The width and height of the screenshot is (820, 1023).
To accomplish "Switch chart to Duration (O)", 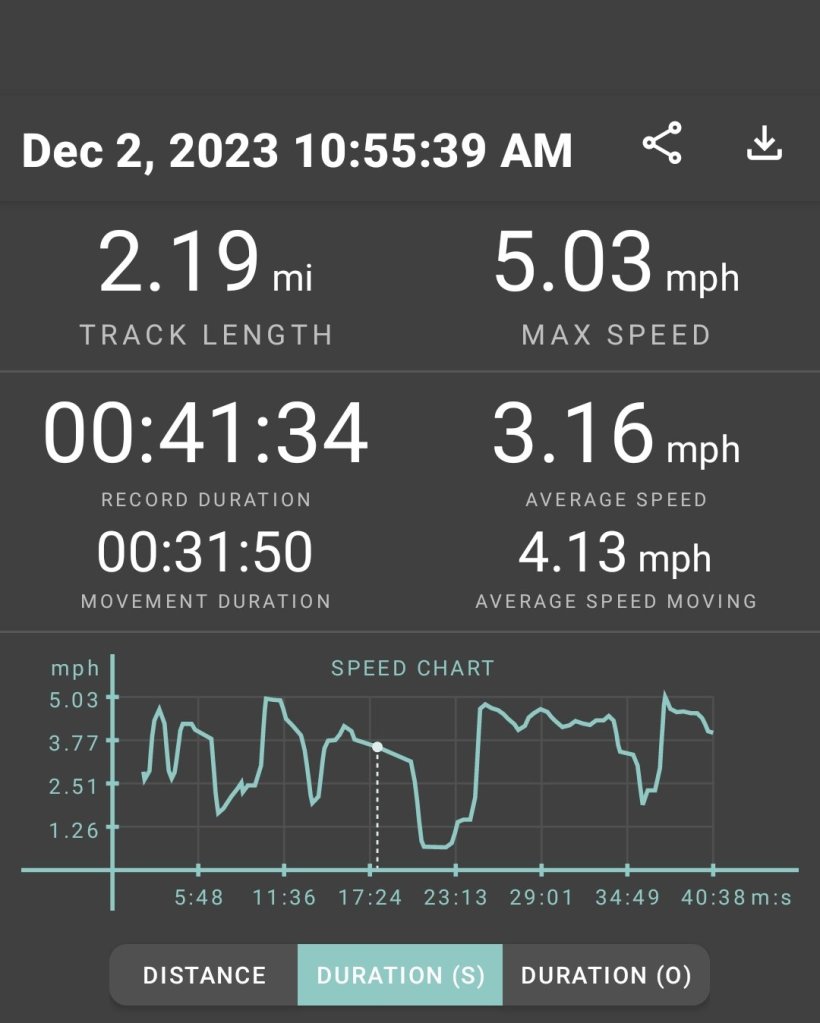I will click(606, 975).
